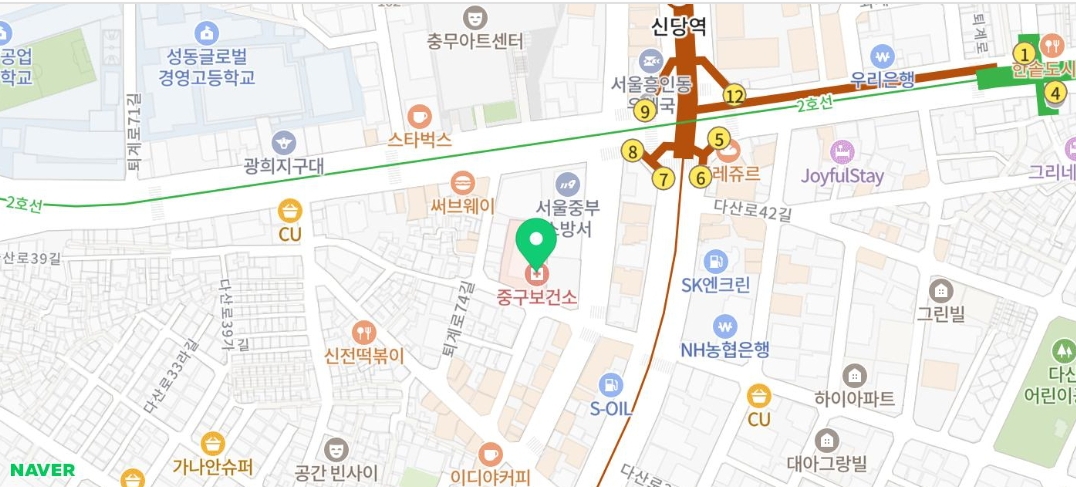Select the SK엔크린 gas station marker
This screenshot has height=487, width=1076.
tap(715, 261)
